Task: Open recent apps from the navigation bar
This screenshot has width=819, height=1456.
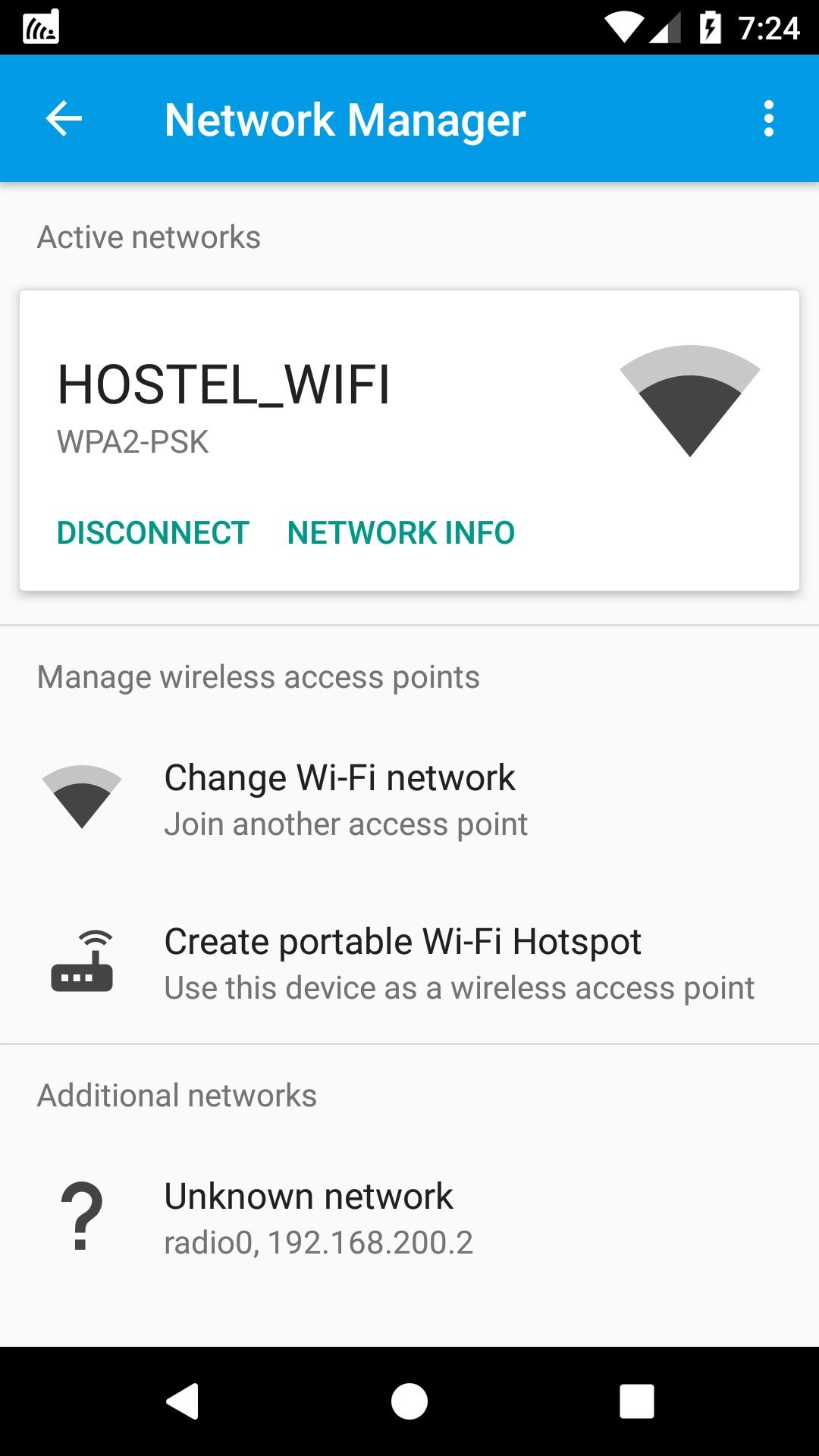Action: click(637, 1401)
